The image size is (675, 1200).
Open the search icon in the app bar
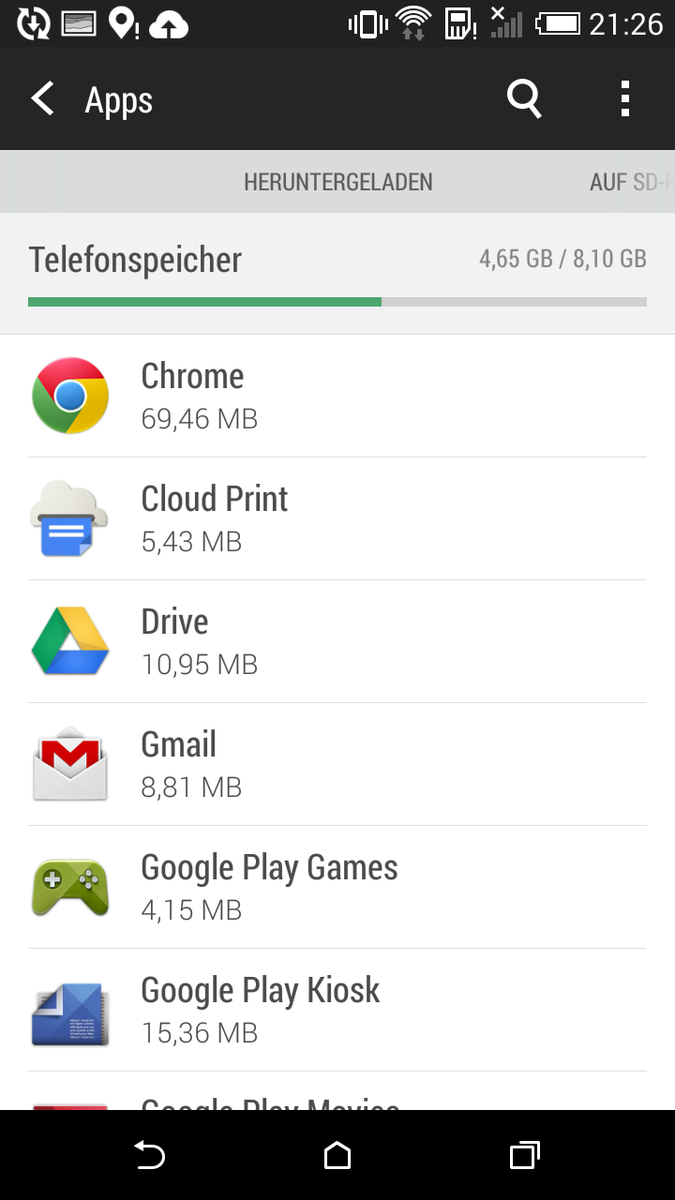click(524, 99)
